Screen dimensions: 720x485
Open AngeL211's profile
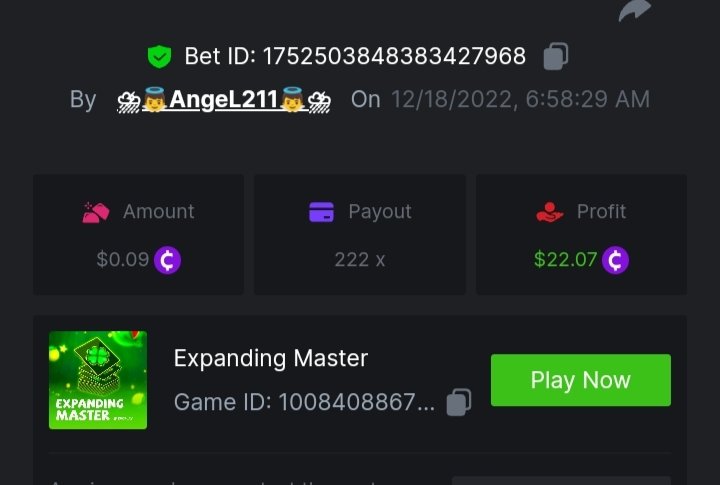coord(223,100)
